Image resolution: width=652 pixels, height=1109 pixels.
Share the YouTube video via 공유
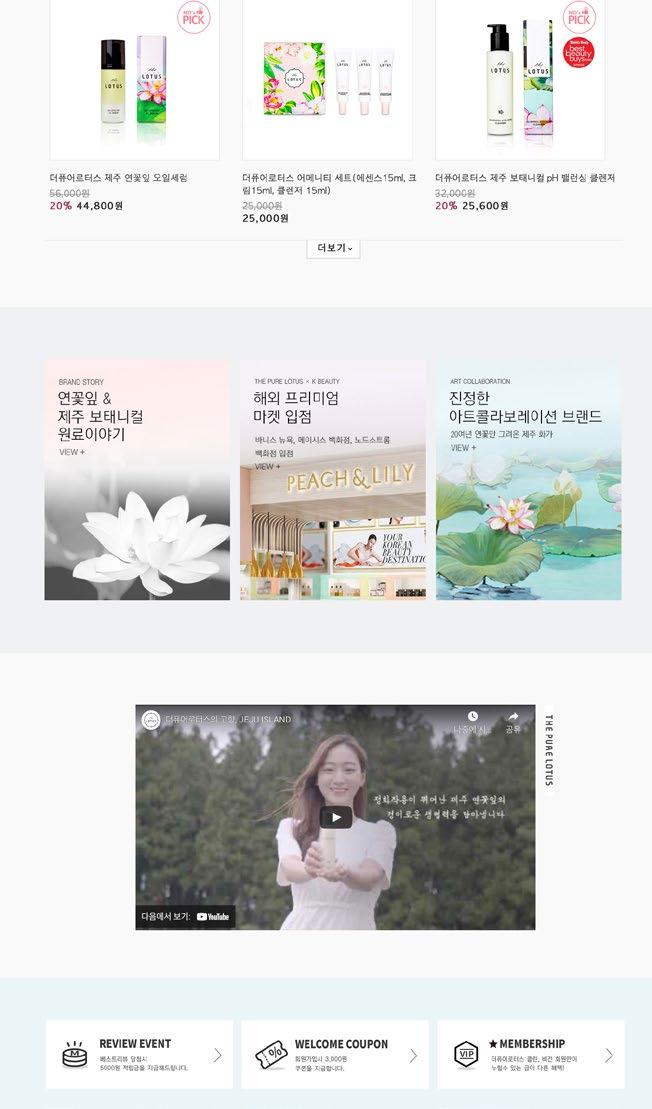pyautogui.click(x=513, y=721)
